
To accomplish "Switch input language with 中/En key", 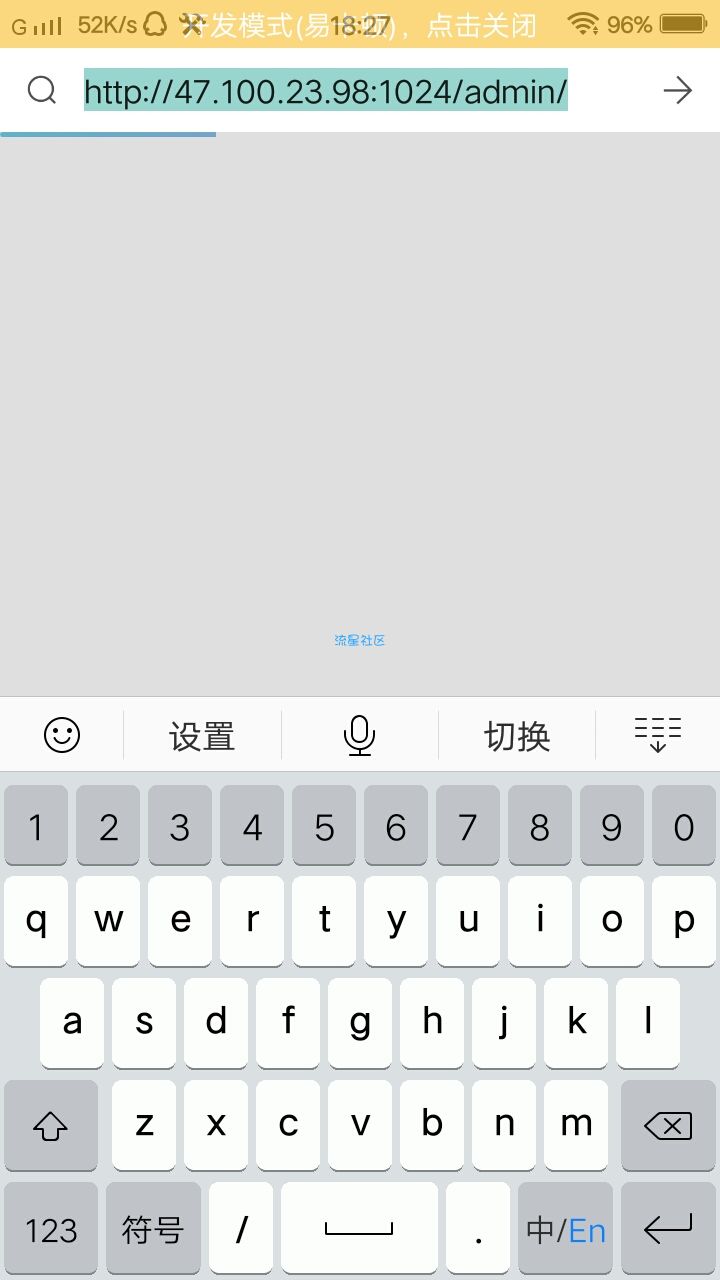I will (x=566, y=1229).
